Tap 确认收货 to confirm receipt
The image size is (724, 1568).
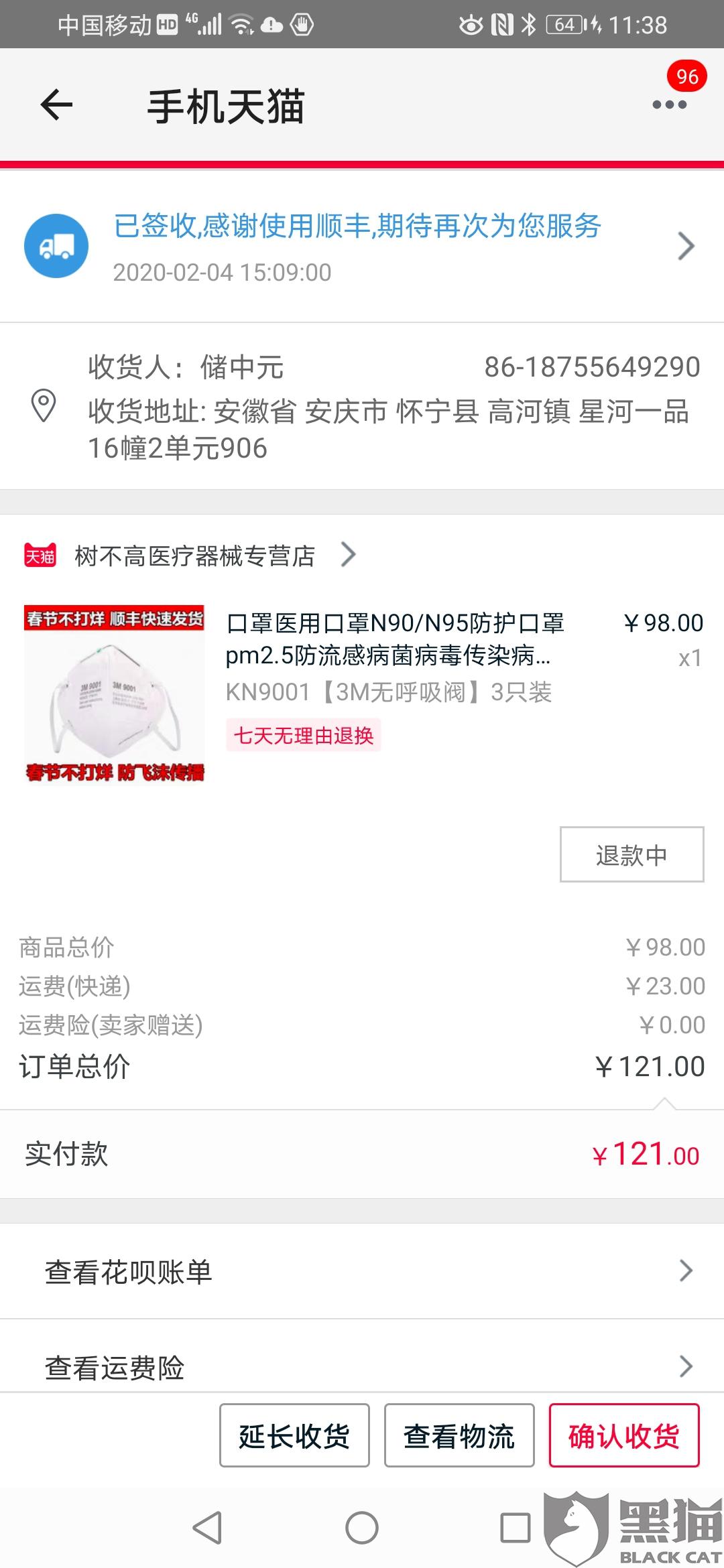click(624, 1435)
